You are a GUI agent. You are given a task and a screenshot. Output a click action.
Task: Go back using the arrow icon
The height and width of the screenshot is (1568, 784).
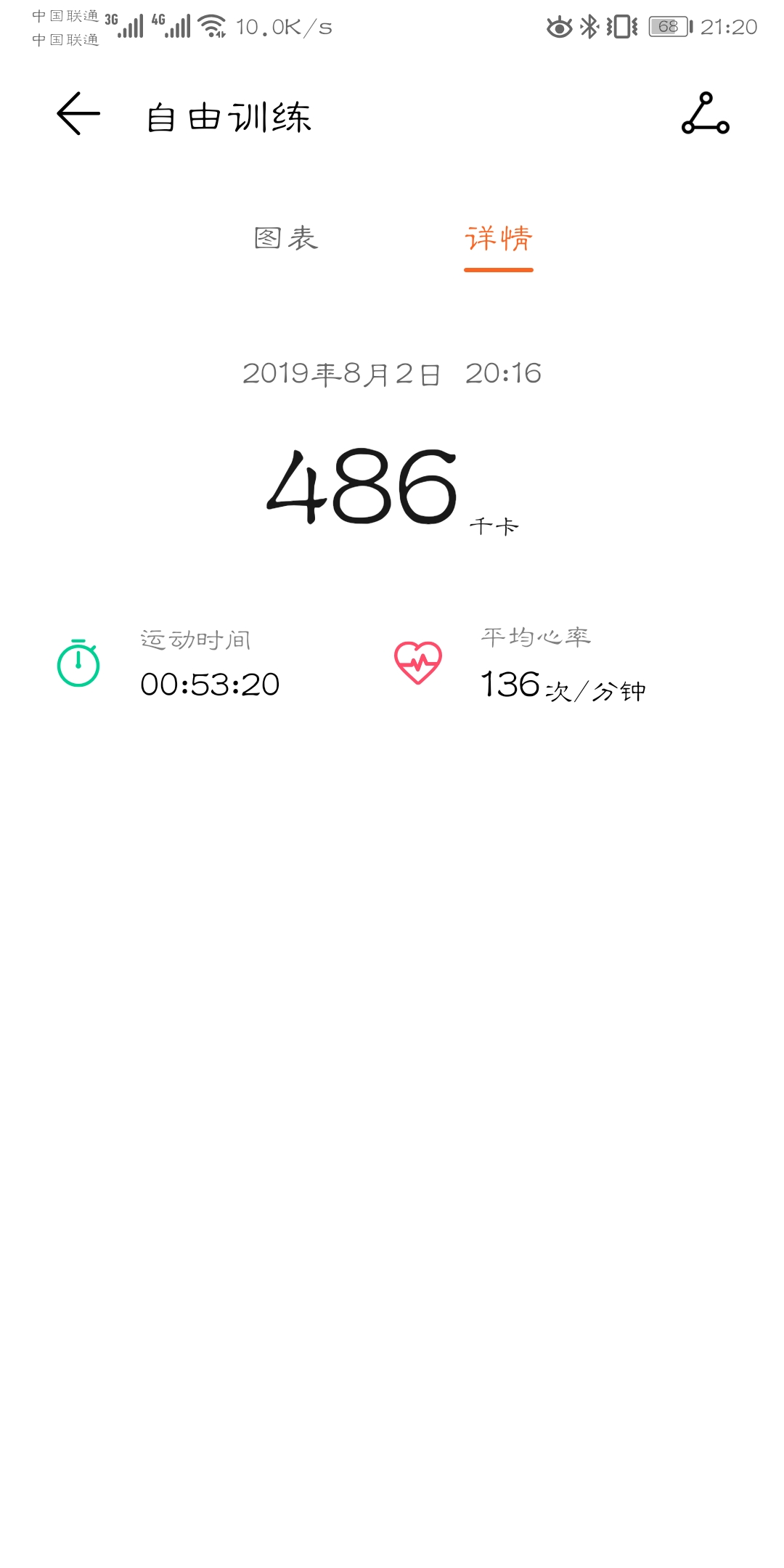click(78, 113)
